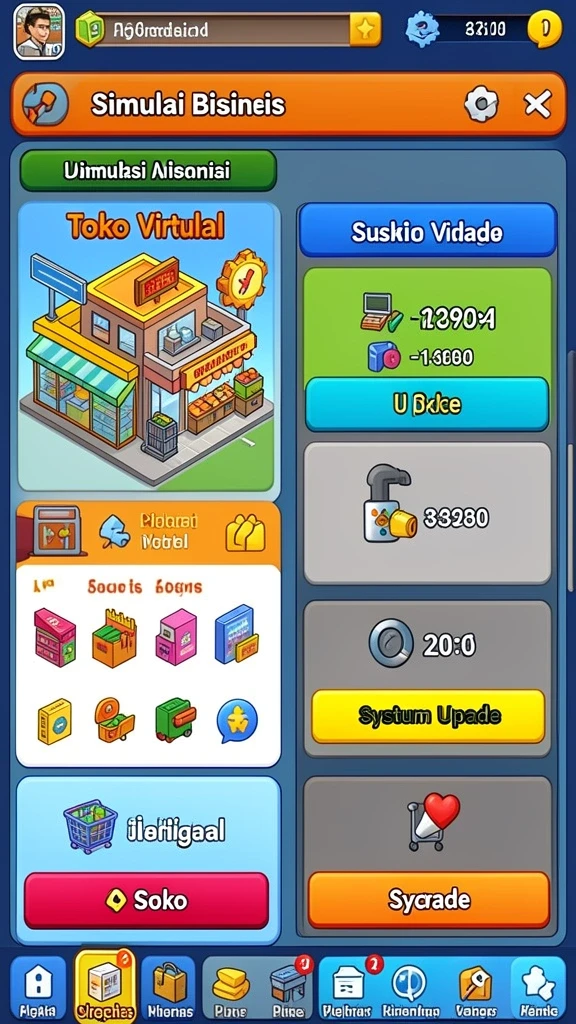Screen dimensions: 576x1024
Task: Select the blue star speech bubble item
Action: pyautogui.click(x=236, y=721)
